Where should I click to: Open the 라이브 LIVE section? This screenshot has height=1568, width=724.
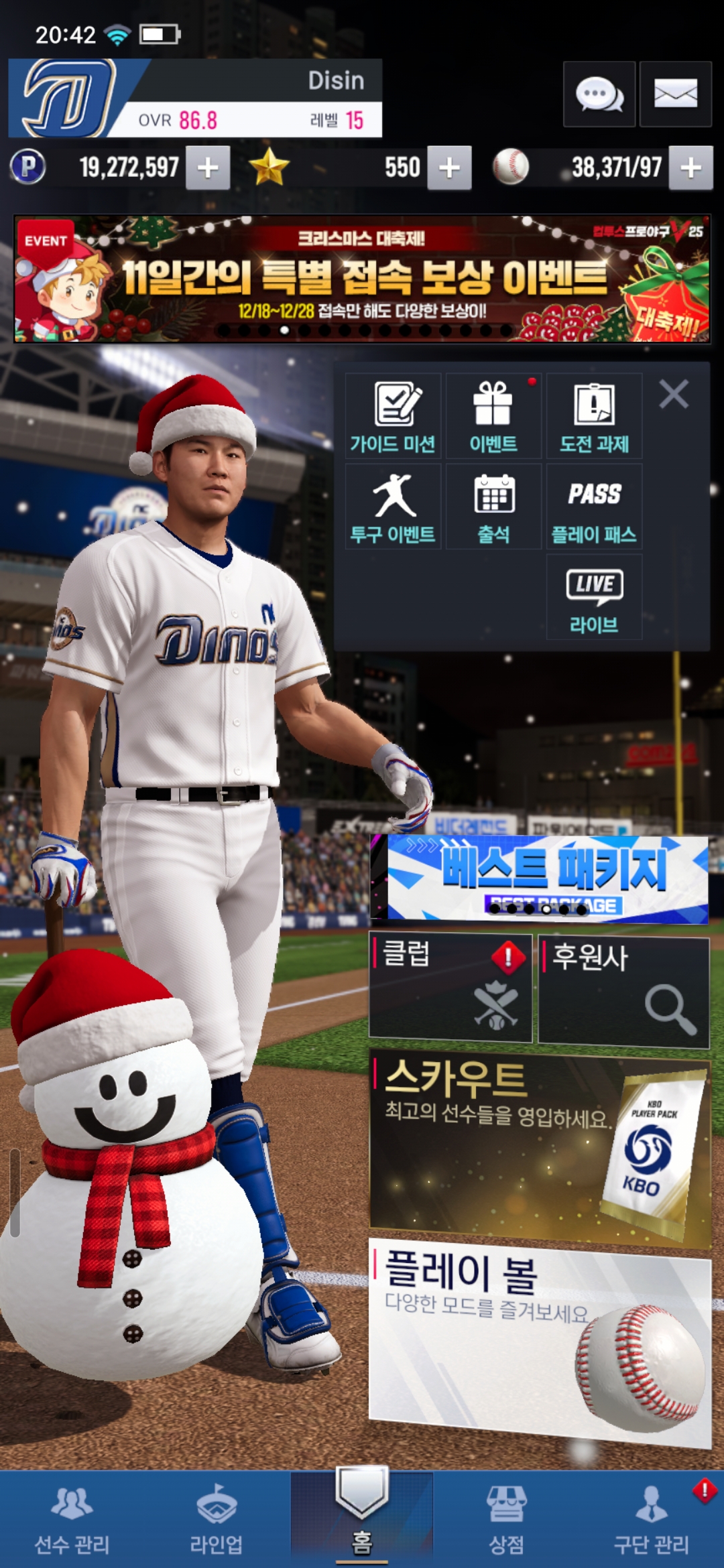(594, 597)
